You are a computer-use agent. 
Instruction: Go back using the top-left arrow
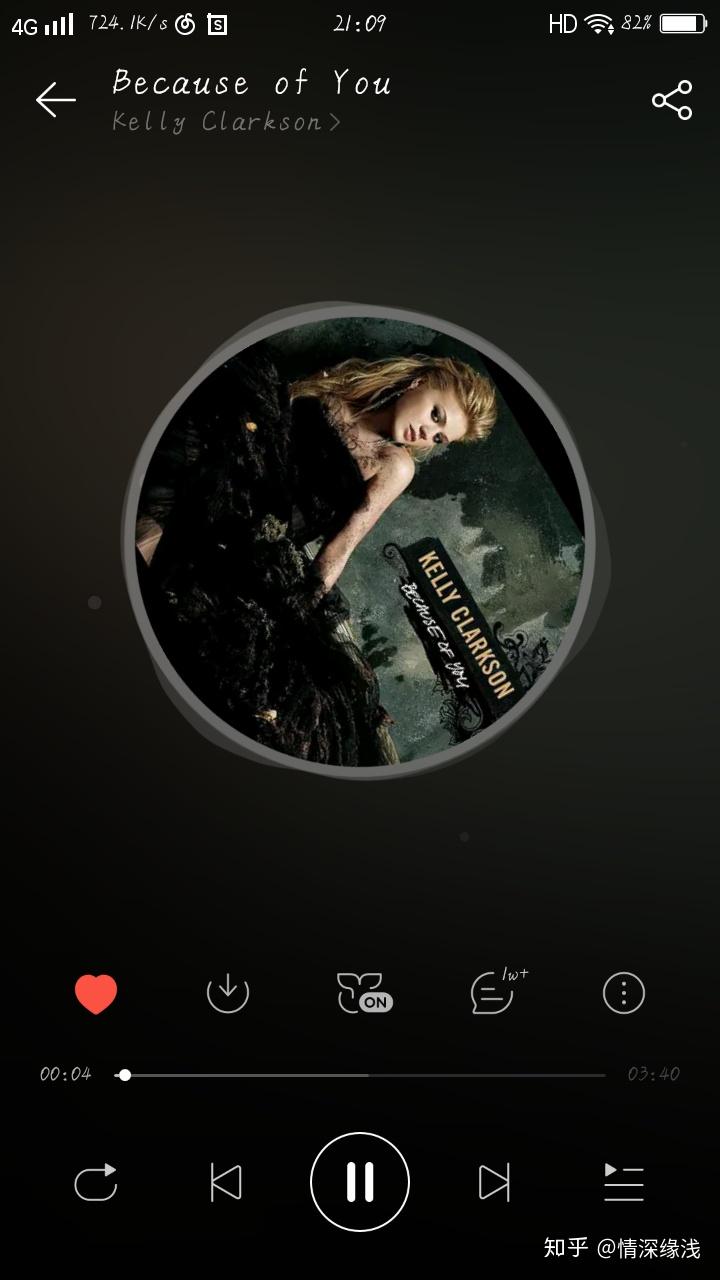tap(56, 99)
